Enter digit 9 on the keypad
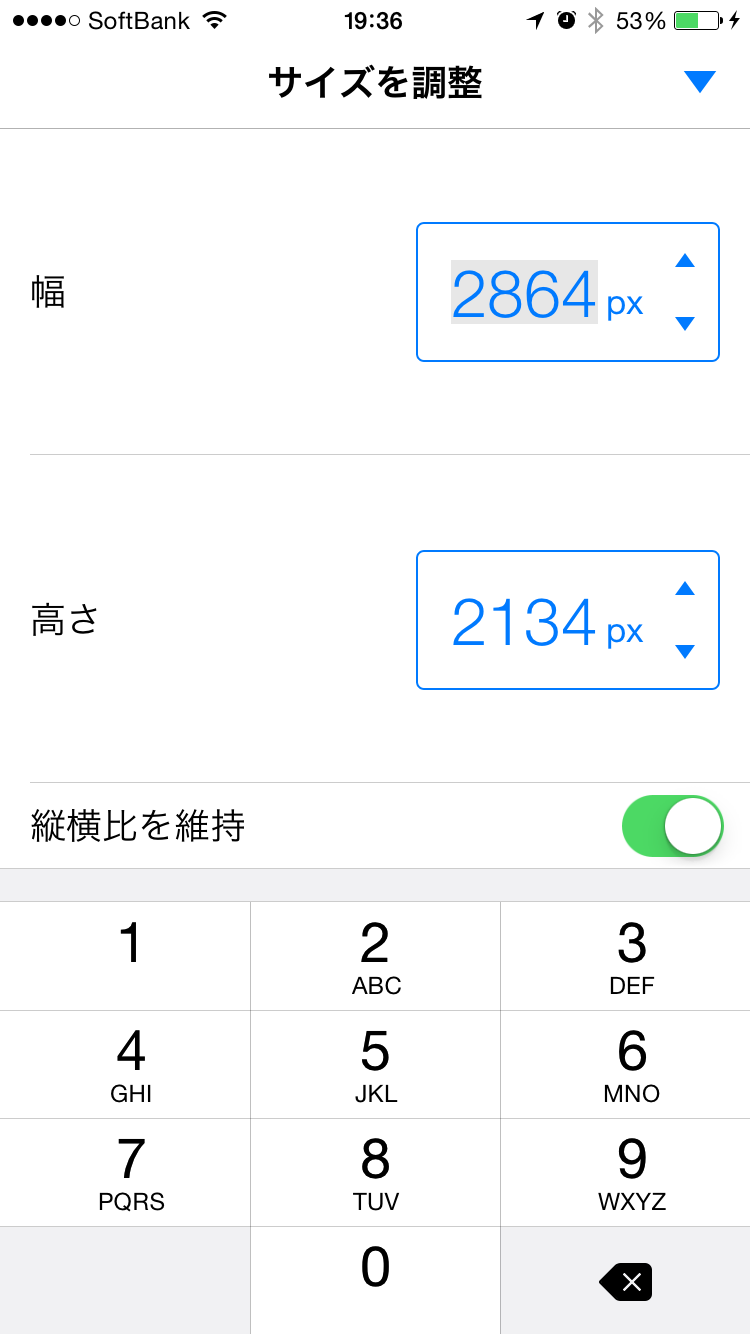750x1334 pixels. pyautogui.click(x=626, y=1172)
